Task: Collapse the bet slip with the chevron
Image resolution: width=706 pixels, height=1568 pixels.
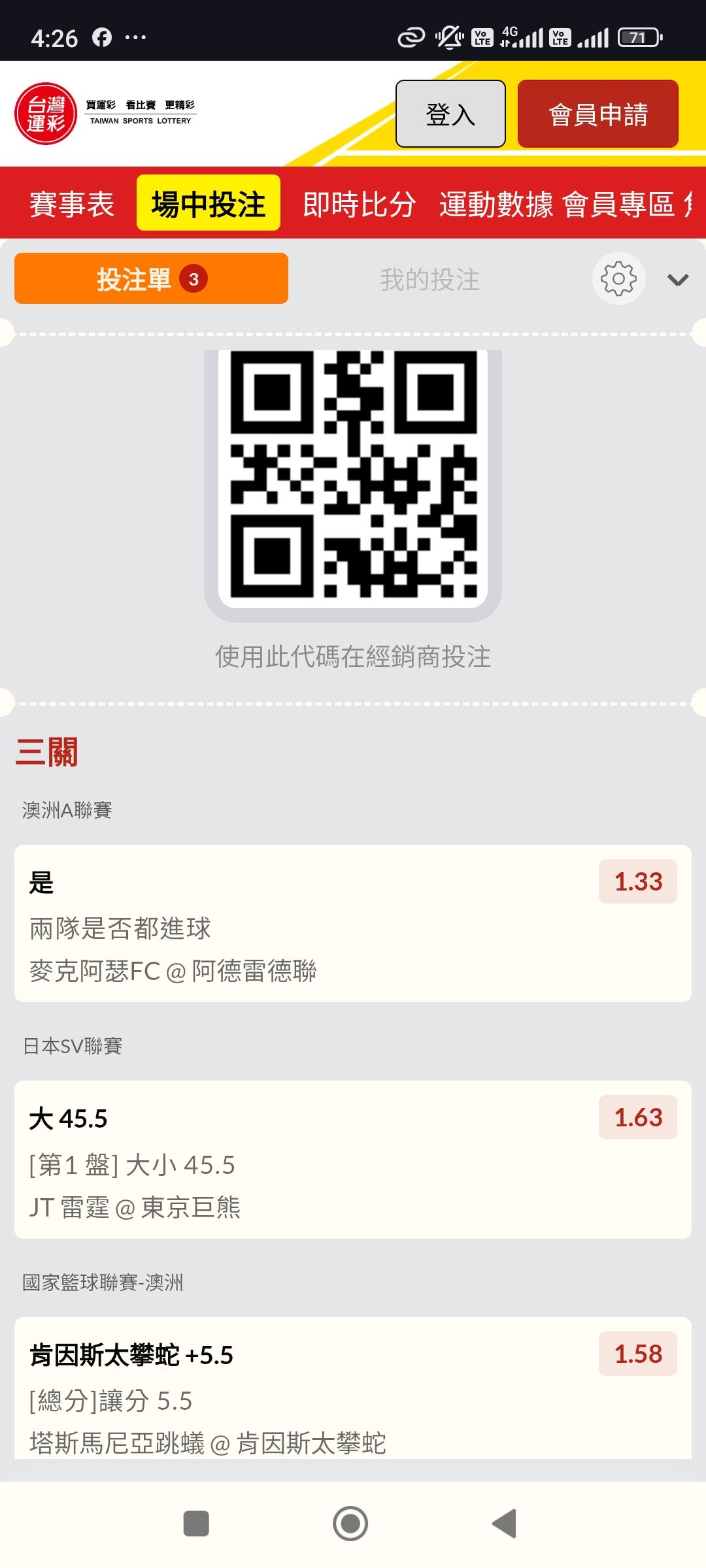Action: [678, 280]
